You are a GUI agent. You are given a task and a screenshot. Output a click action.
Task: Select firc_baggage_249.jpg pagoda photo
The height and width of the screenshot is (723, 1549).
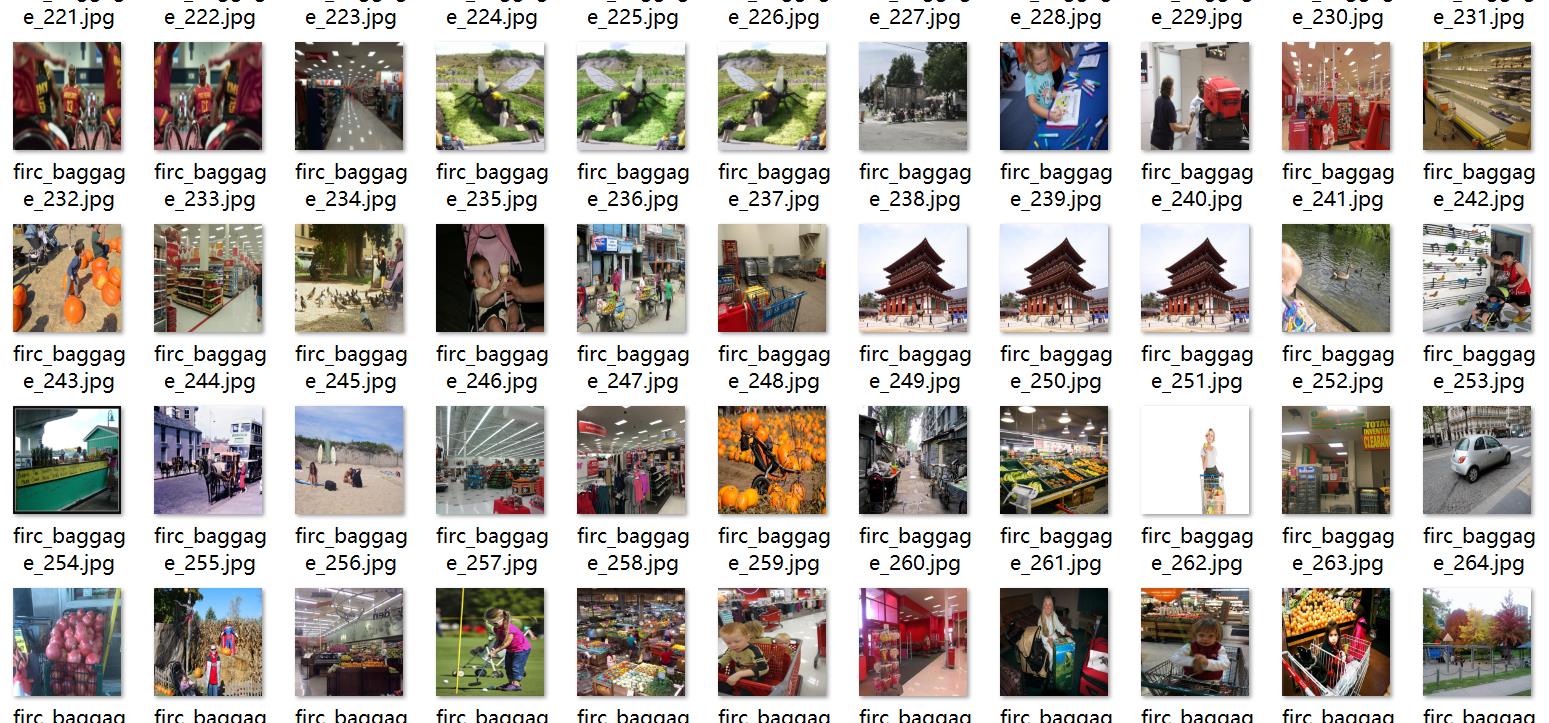coord(913,278)
